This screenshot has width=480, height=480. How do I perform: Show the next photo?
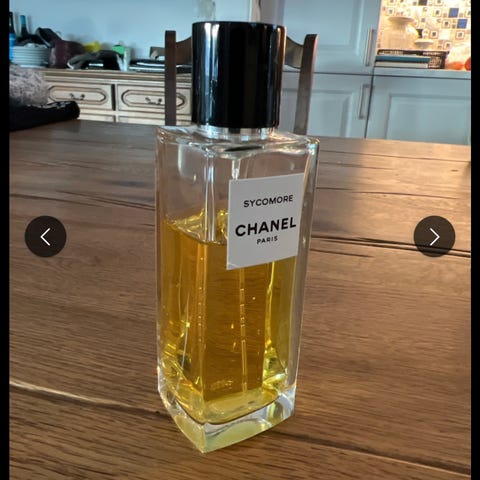pyautogui.click(x=434, y=236)
